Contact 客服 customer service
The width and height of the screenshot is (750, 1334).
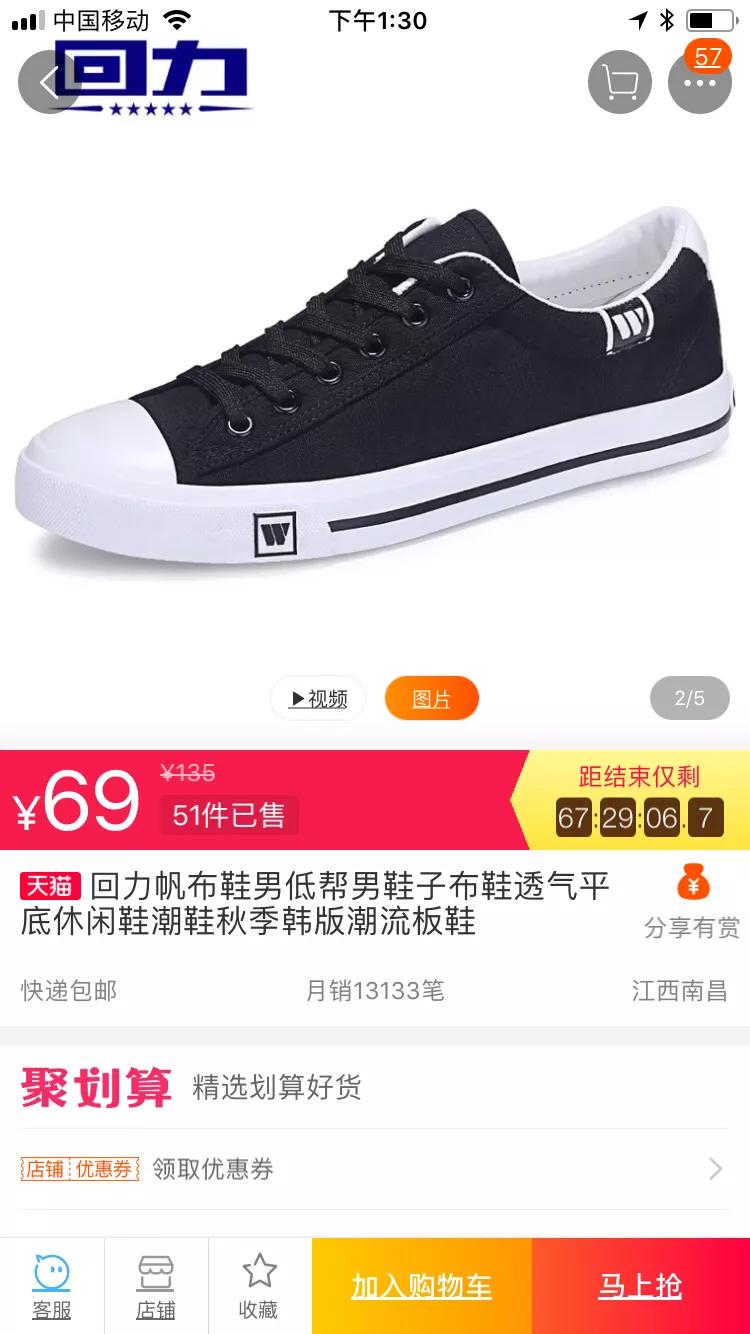pyautogui.click(x=52, y=1286)
